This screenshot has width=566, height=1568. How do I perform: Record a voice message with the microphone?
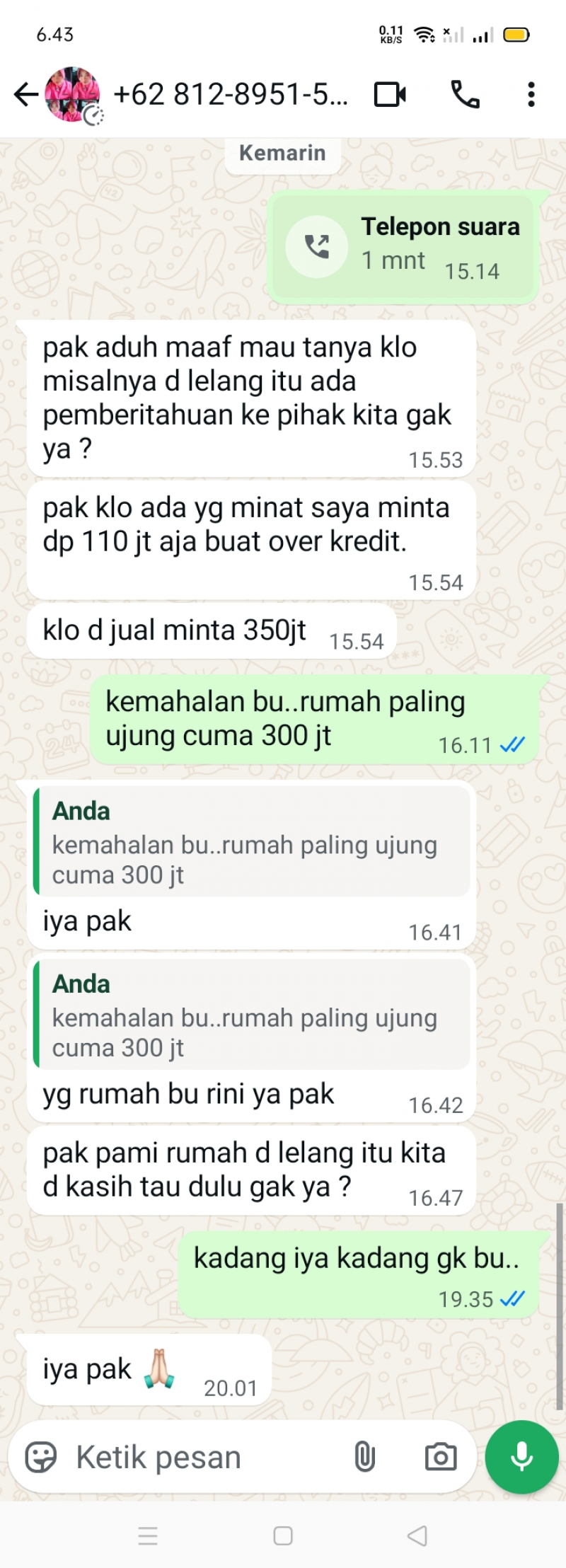(522, 1457)
